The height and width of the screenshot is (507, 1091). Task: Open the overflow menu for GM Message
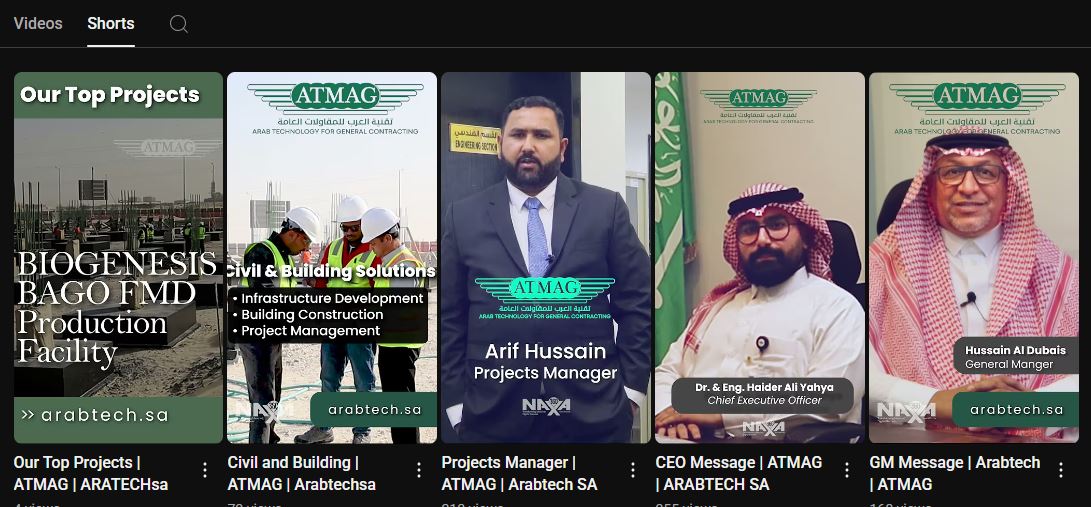tap(1061, 470)
